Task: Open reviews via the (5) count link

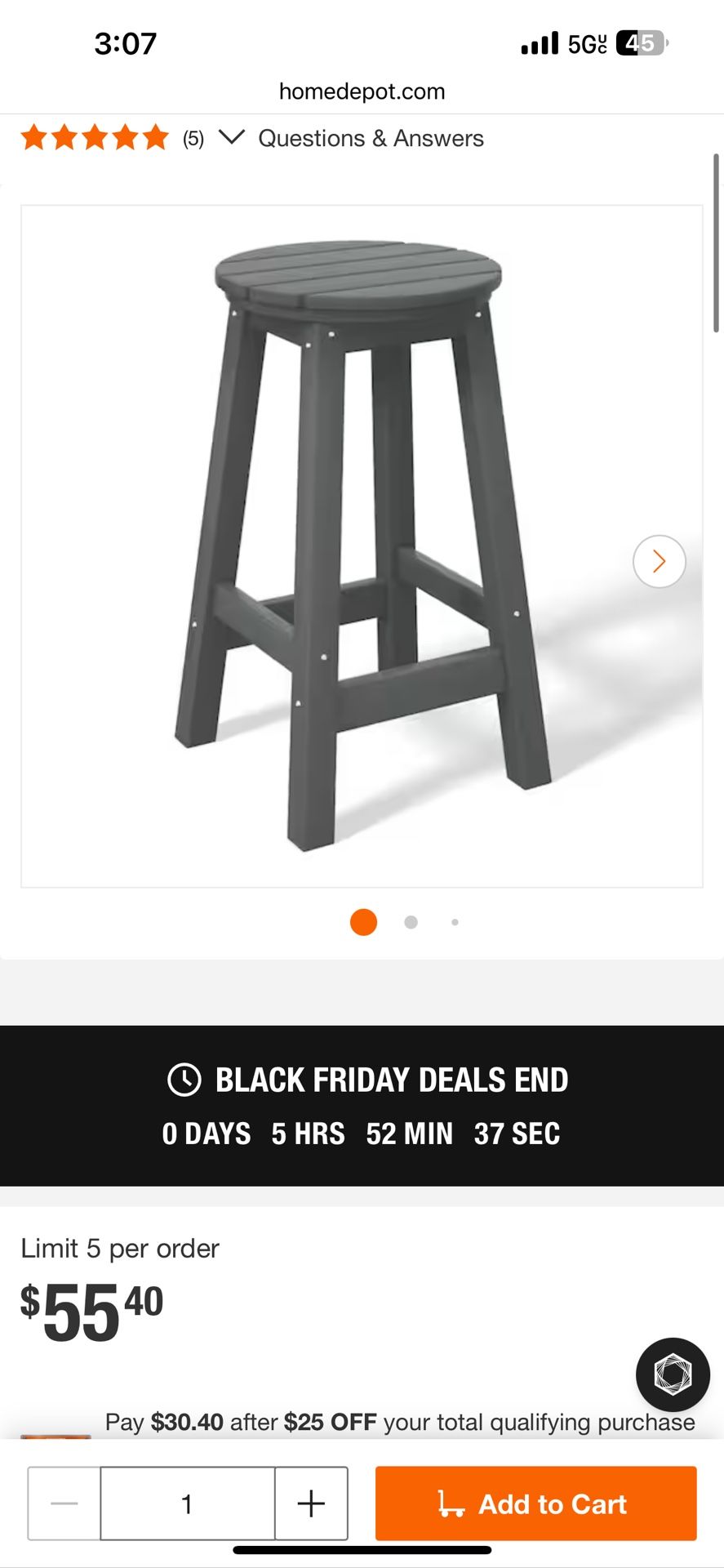Action: coord(192,138)
